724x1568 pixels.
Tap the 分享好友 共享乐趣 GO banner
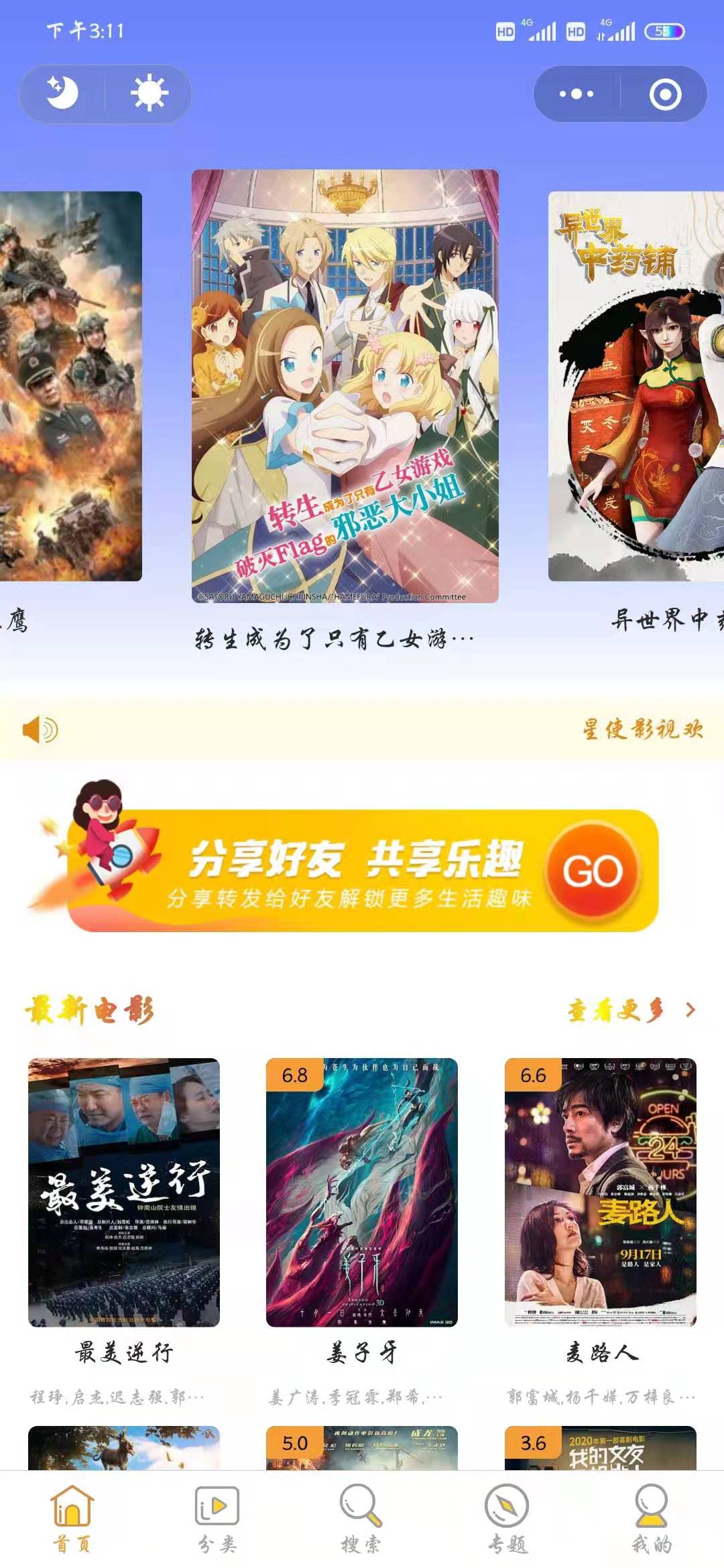pyautogui.click(x=362, y=870)
